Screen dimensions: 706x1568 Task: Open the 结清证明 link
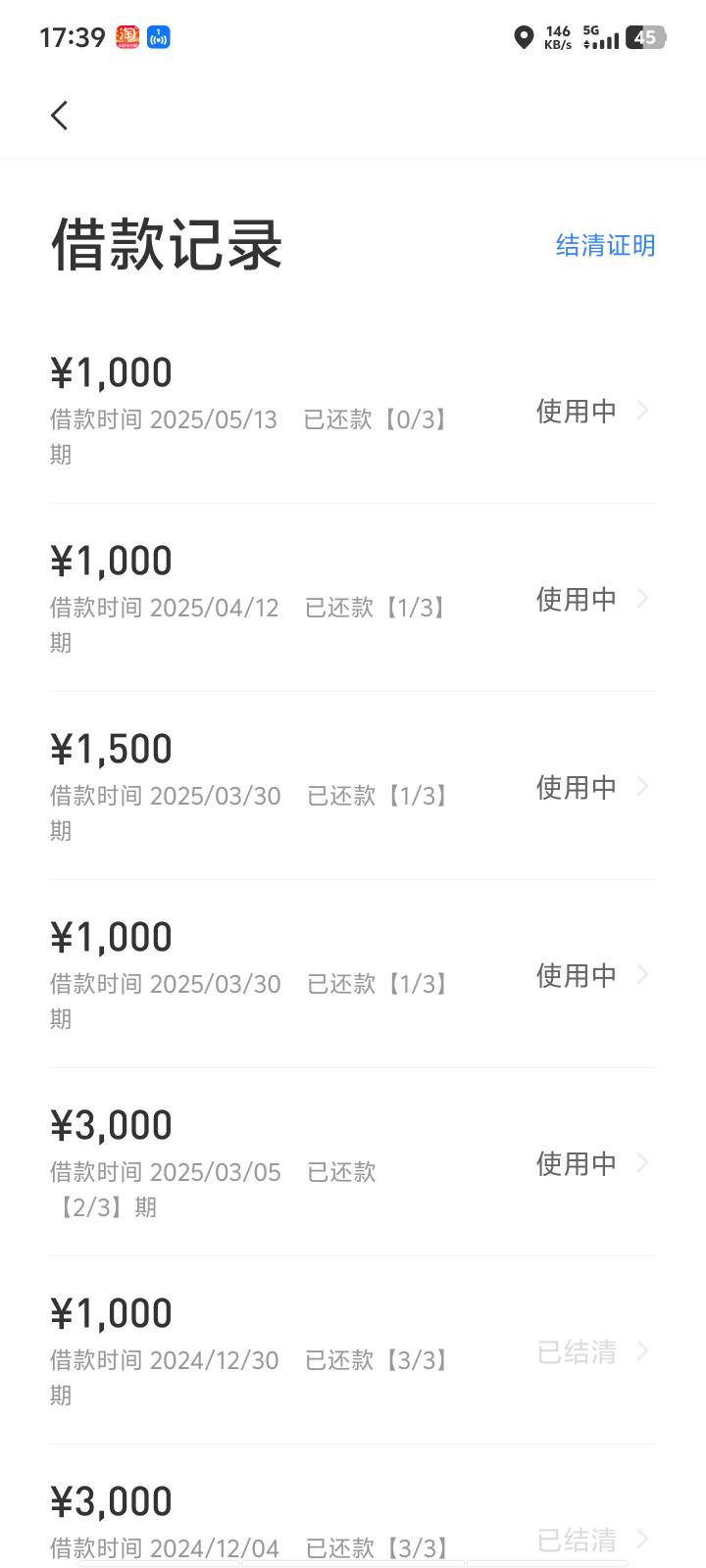tap(605, 245)
